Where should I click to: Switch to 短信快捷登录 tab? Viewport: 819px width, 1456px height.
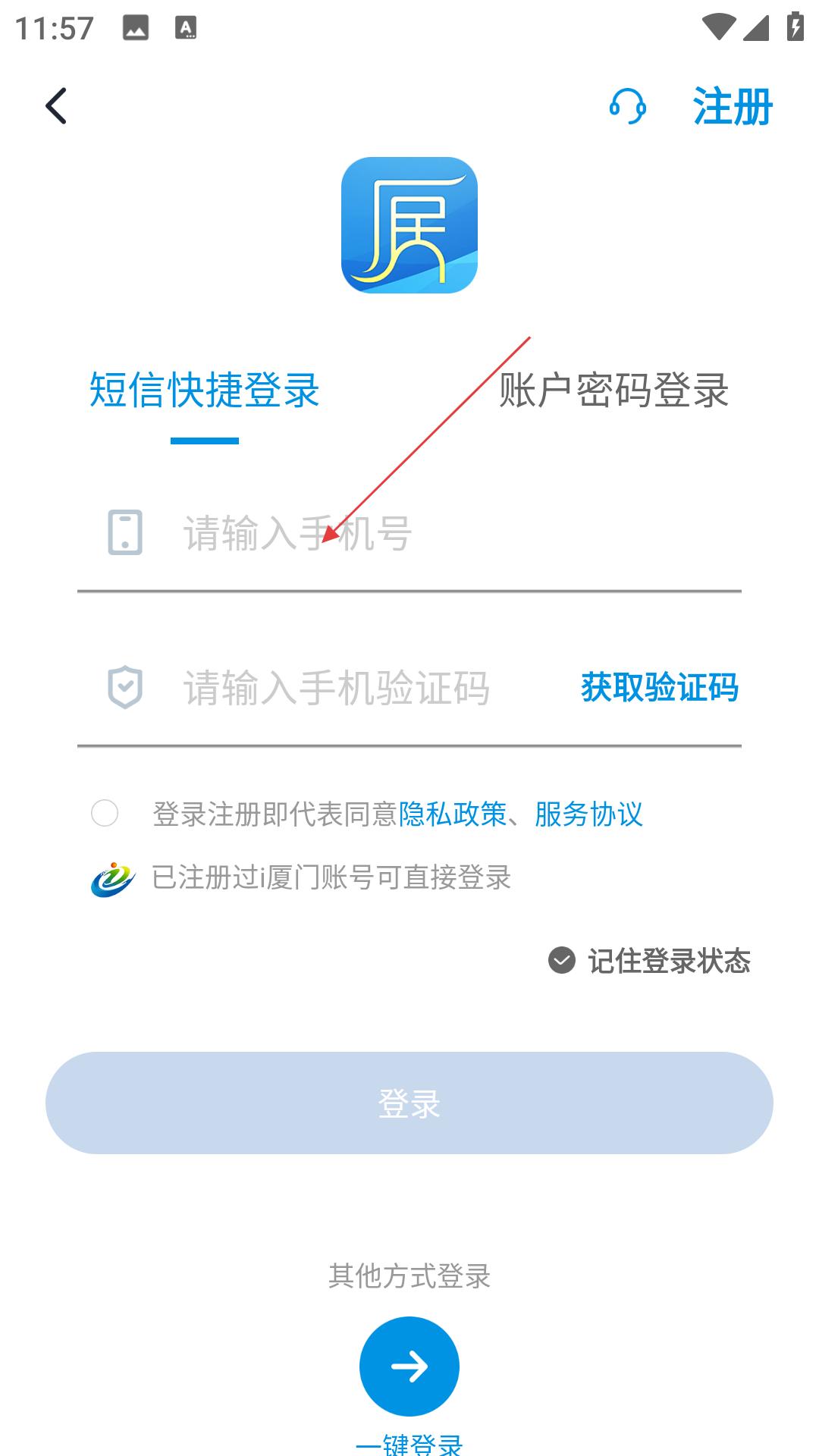[205, 391]
